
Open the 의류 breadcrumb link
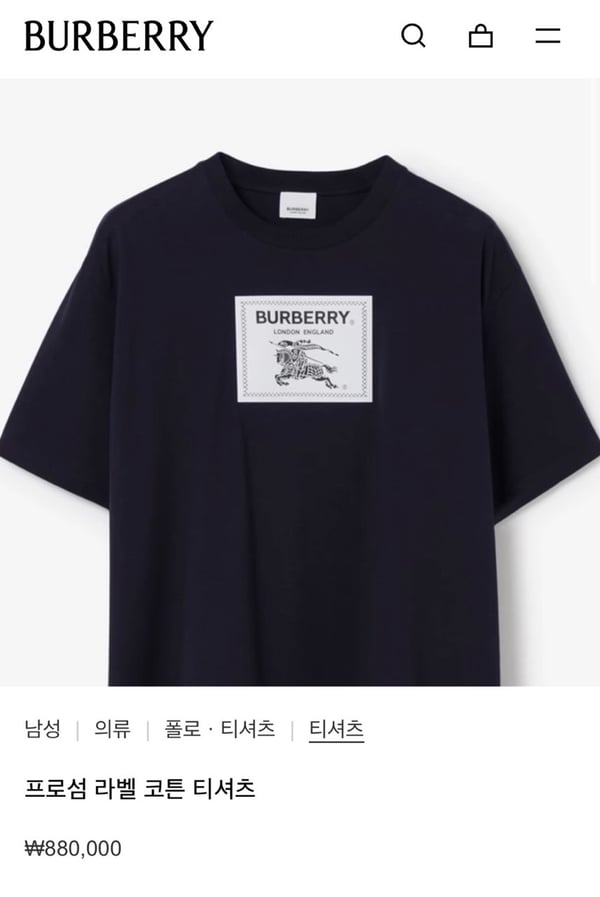112,729
